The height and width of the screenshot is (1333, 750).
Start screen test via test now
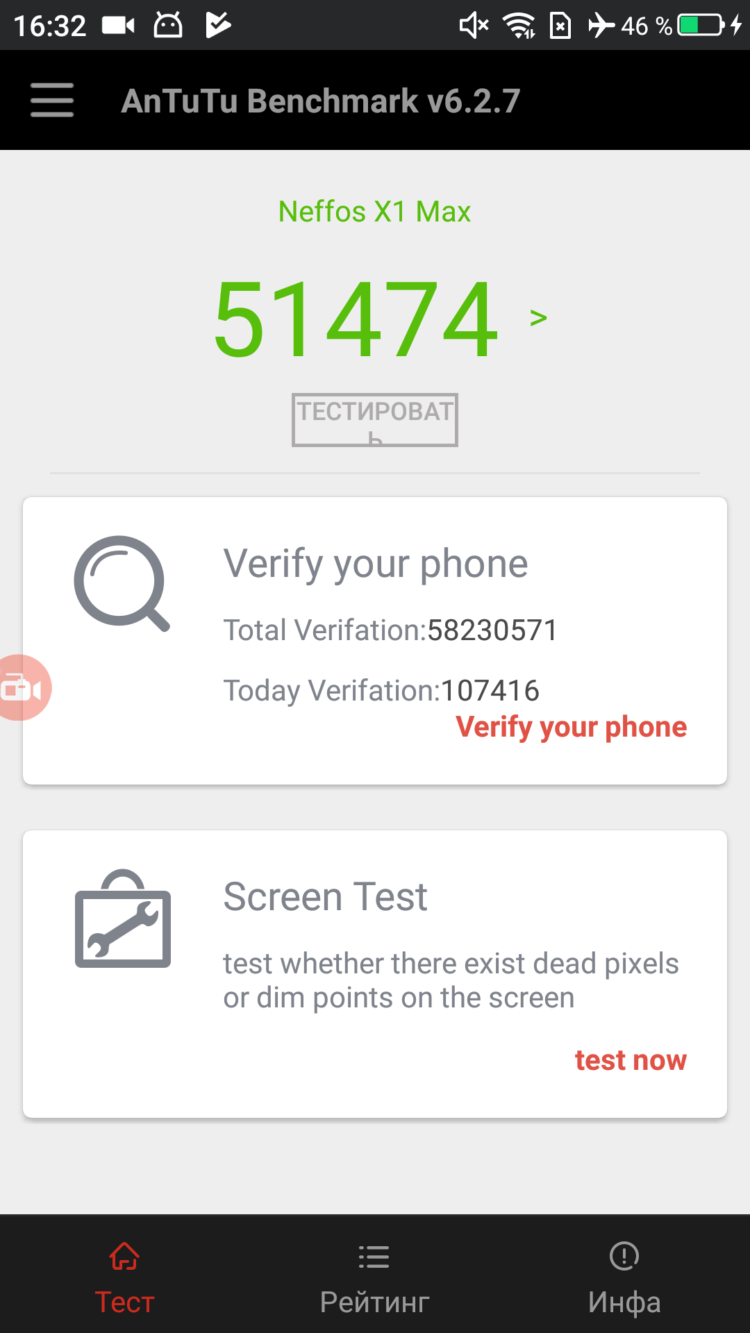630,1060
